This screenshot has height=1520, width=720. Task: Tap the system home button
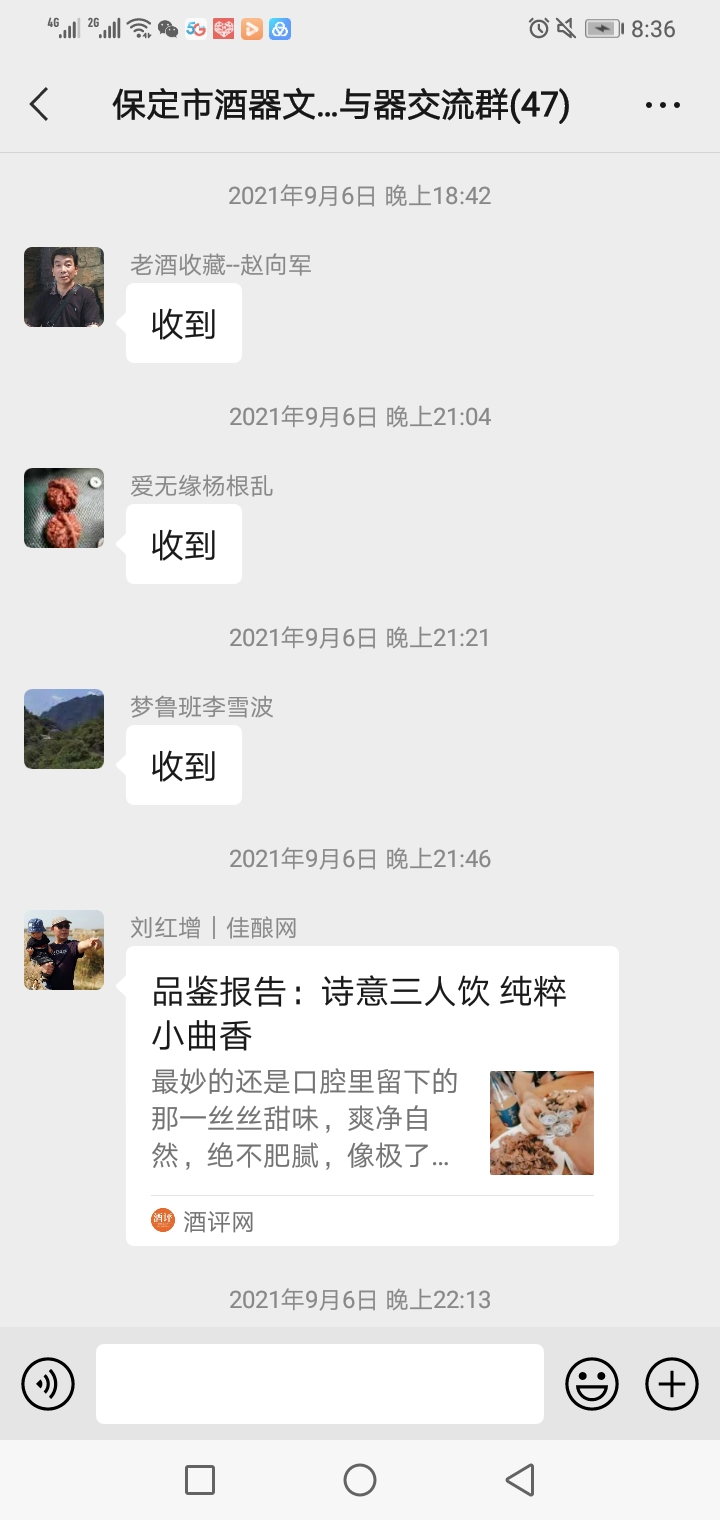[x=360, y=1480]
